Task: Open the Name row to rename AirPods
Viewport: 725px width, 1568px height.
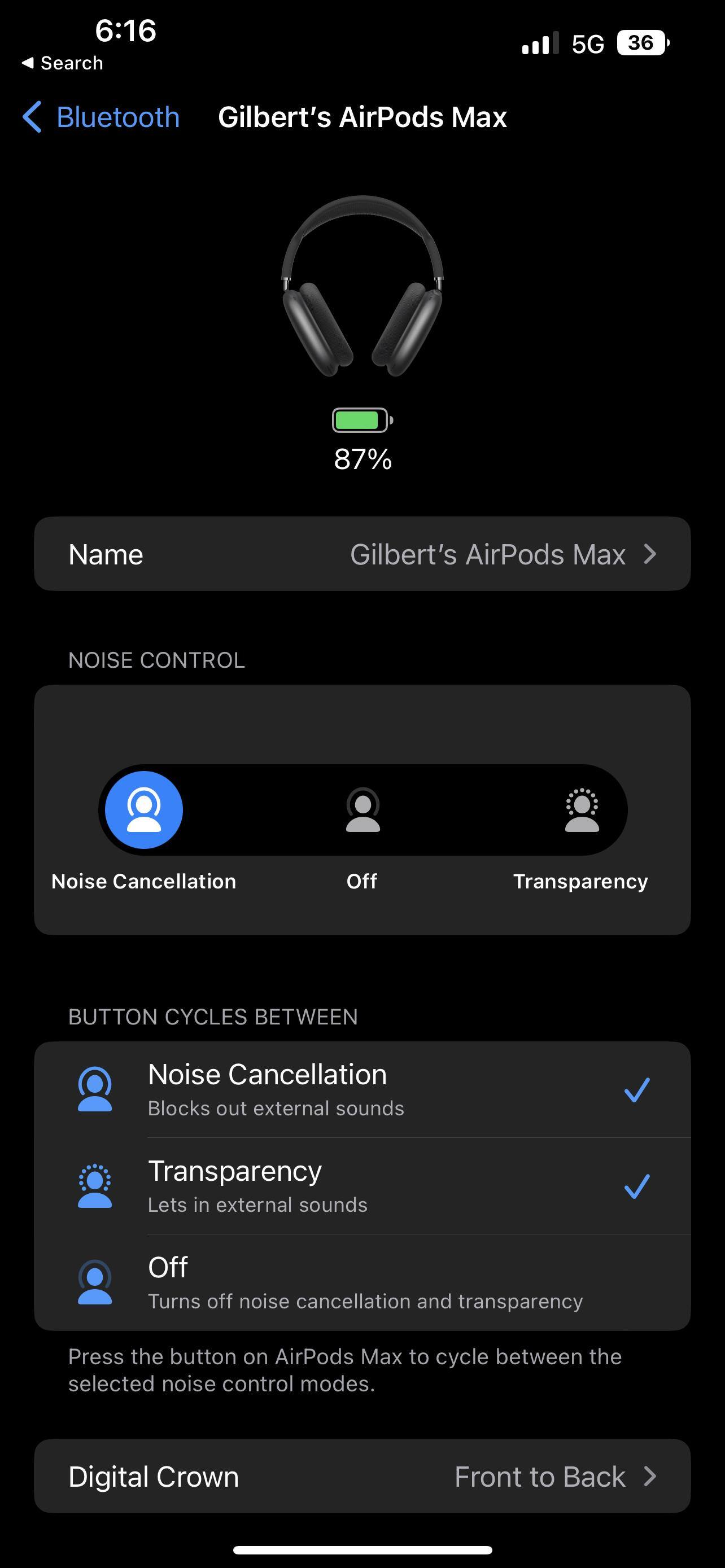Action: click(x=362, y=554)
